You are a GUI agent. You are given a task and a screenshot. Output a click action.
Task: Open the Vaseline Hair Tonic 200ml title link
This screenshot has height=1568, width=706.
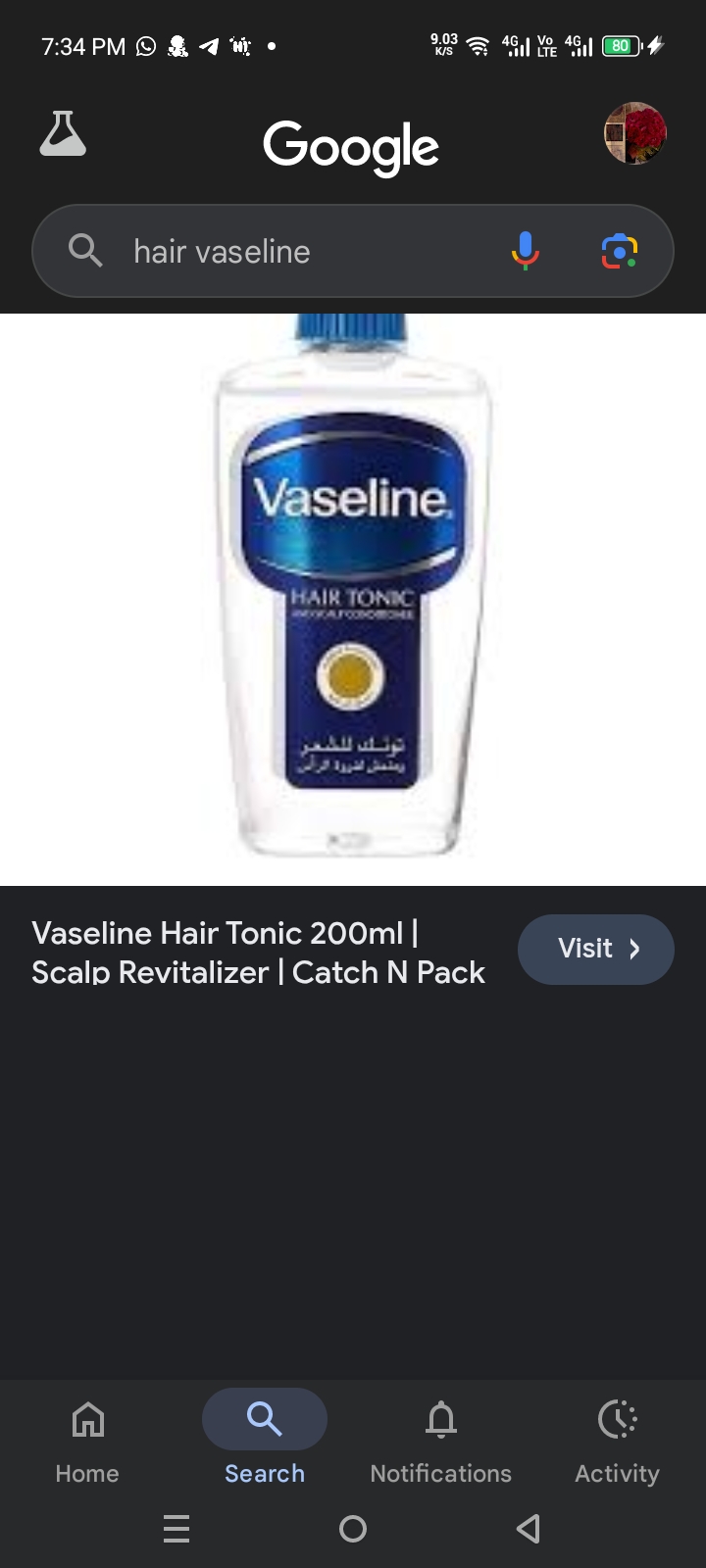[258, 952]
